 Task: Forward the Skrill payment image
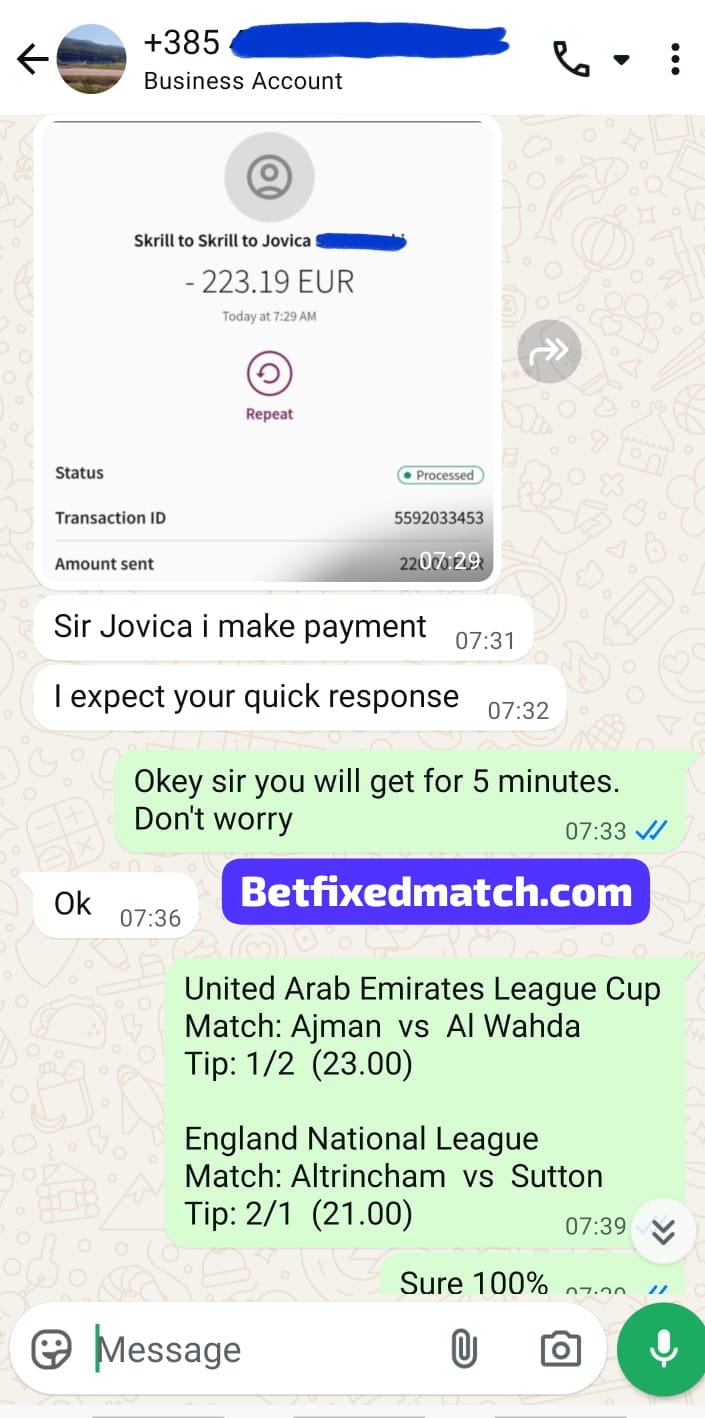point(549,351)
